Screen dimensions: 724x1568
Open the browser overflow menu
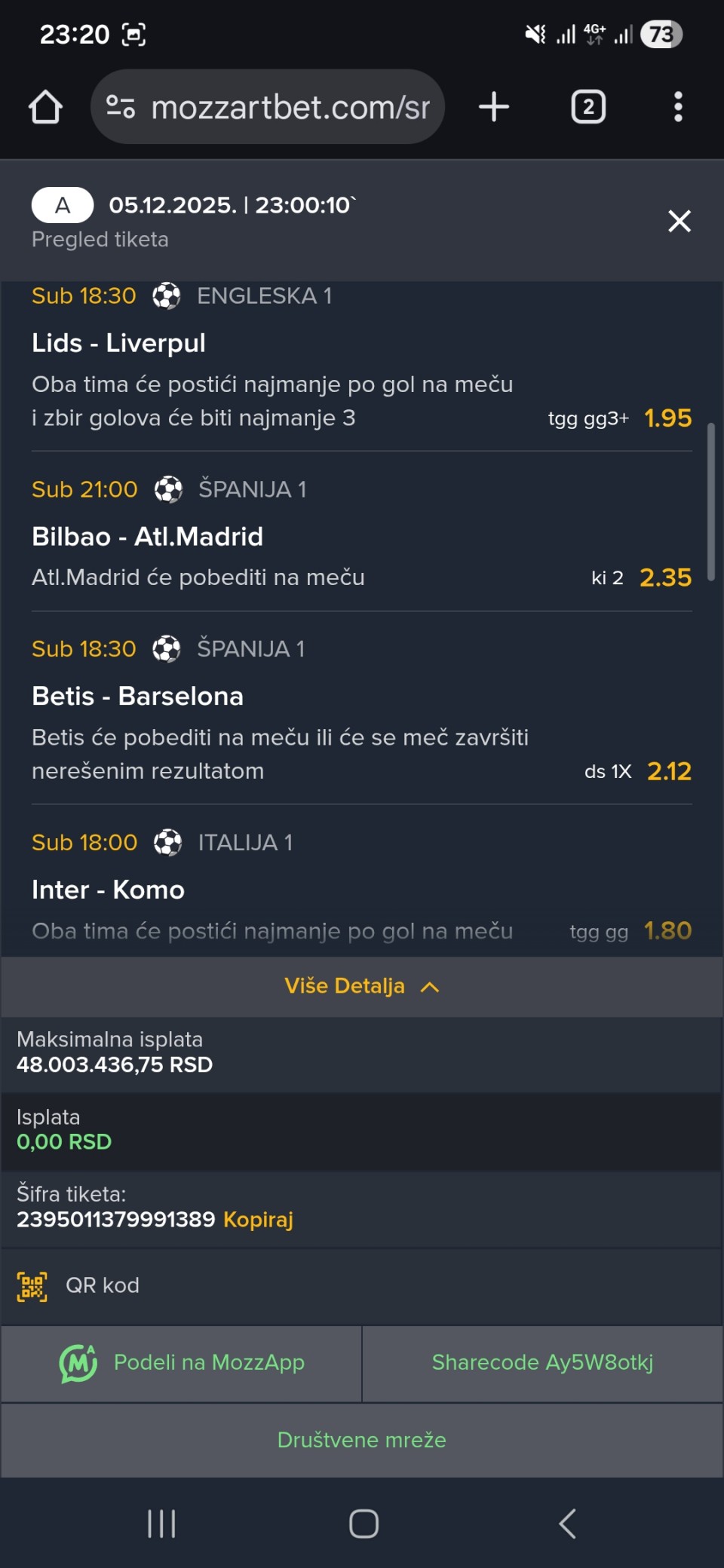pos(678,107)
